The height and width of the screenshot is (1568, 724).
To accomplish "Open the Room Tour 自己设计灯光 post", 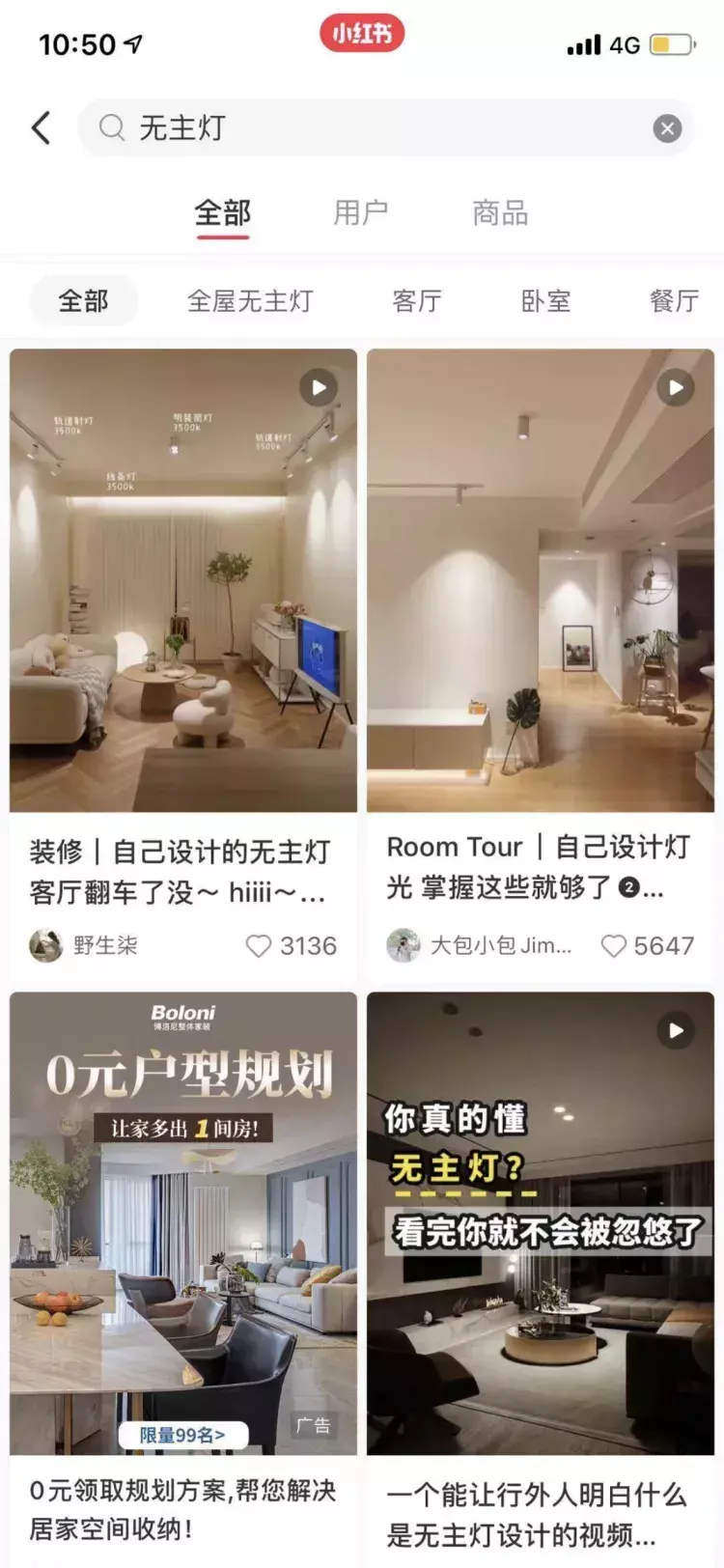I will click(541, 579).
